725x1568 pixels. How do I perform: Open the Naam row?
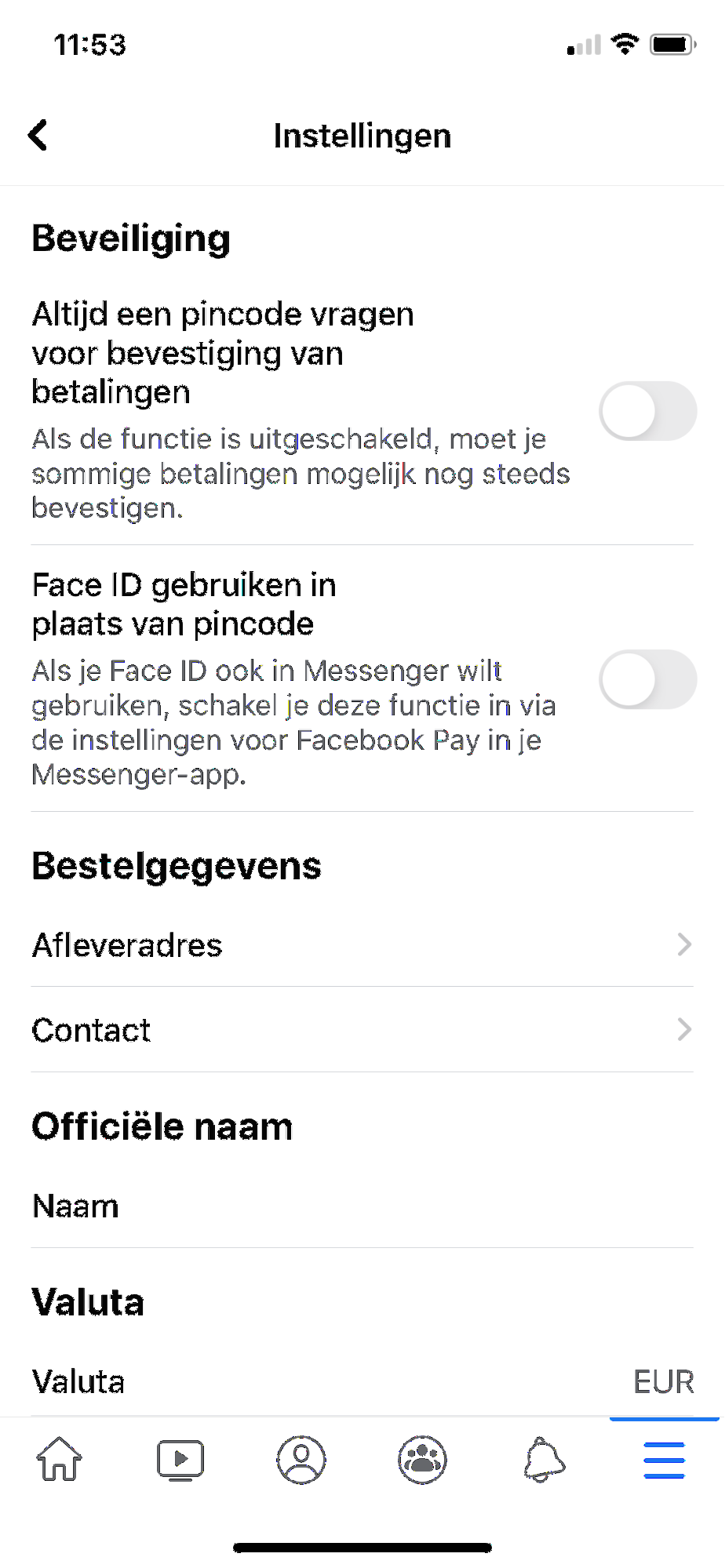pyautogui.click(x=362, y=1206)
